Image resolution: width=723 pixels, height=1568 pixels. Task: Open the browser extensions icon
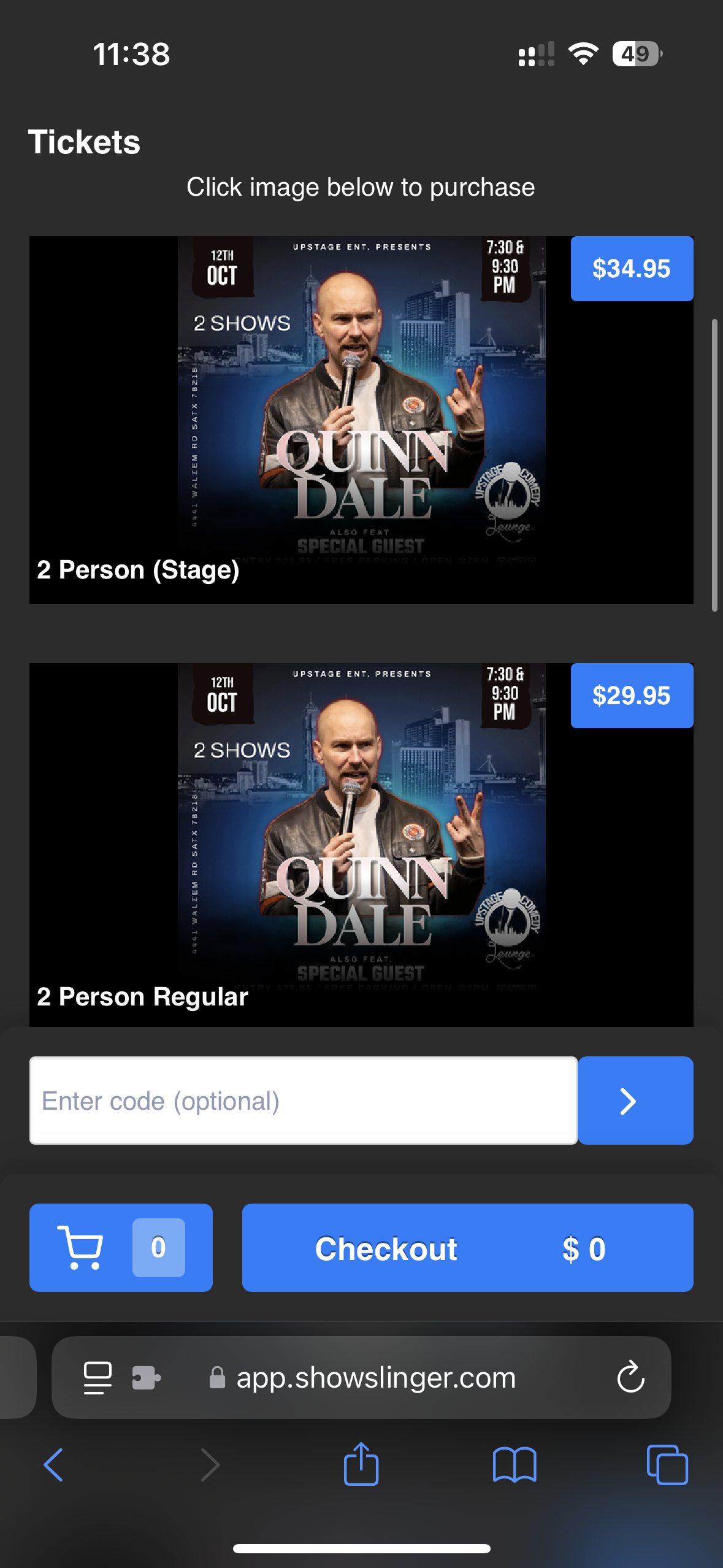coord(146,1378)
